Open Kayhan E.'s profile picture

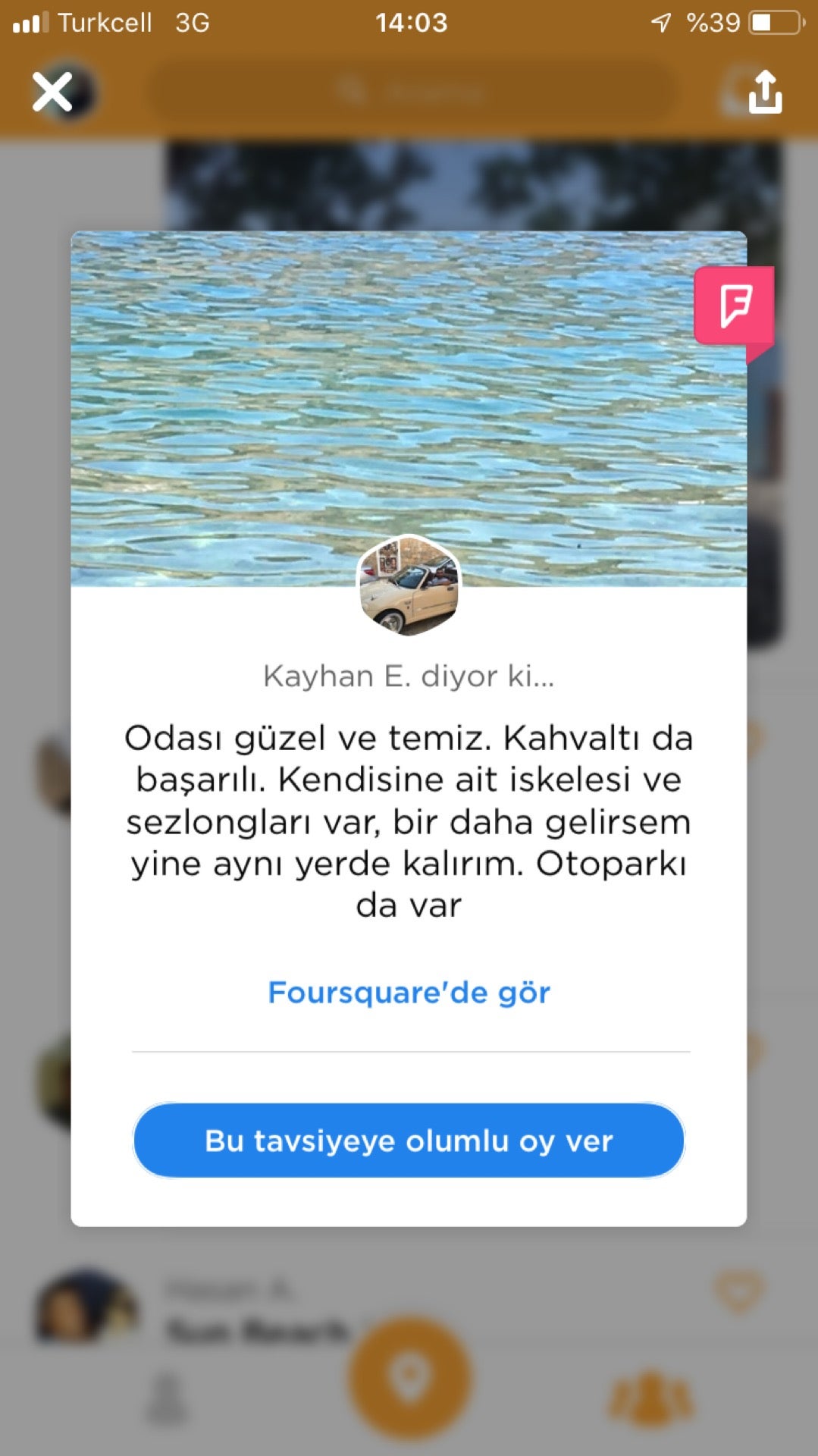coord(409,585)
